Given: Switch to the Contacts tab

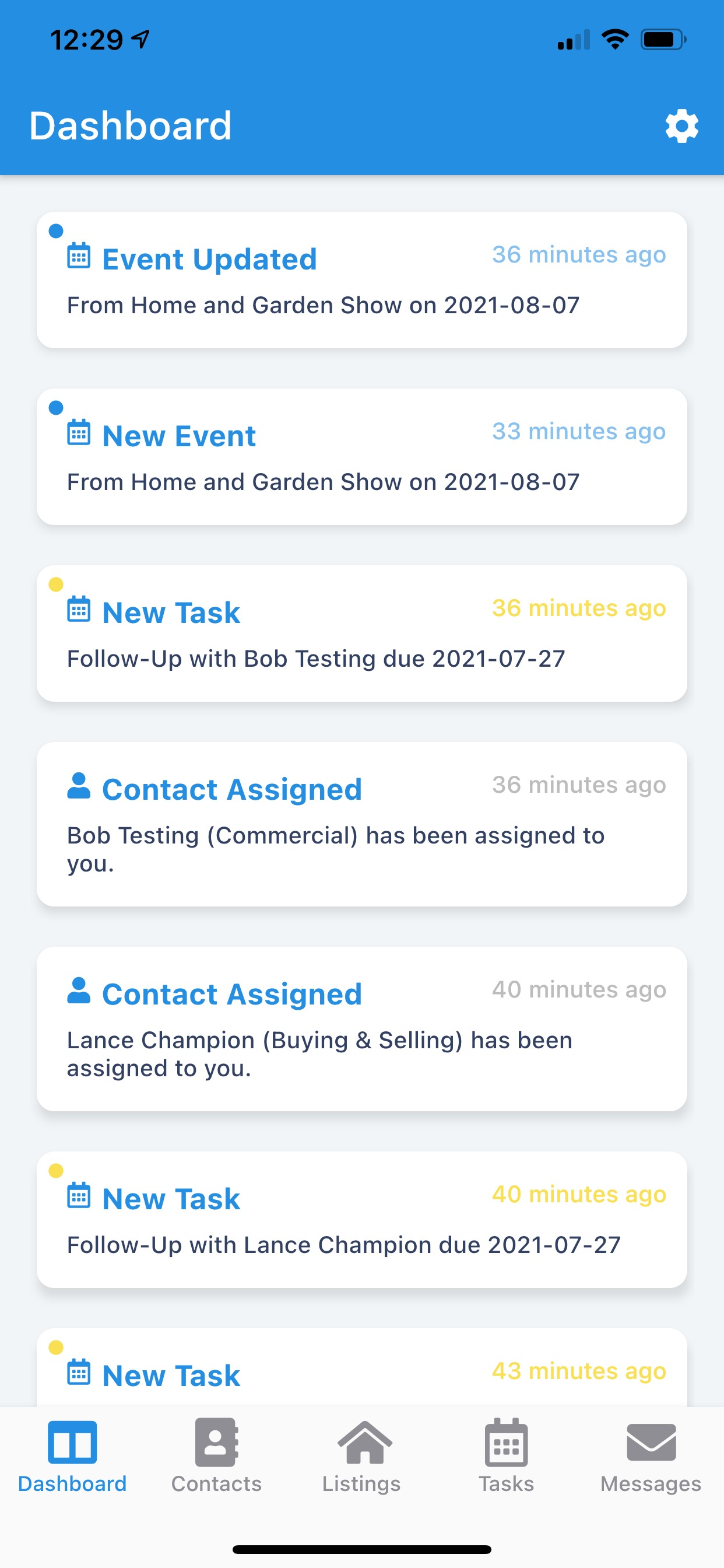Looking at the screenshot, I should click(217, 1456).
